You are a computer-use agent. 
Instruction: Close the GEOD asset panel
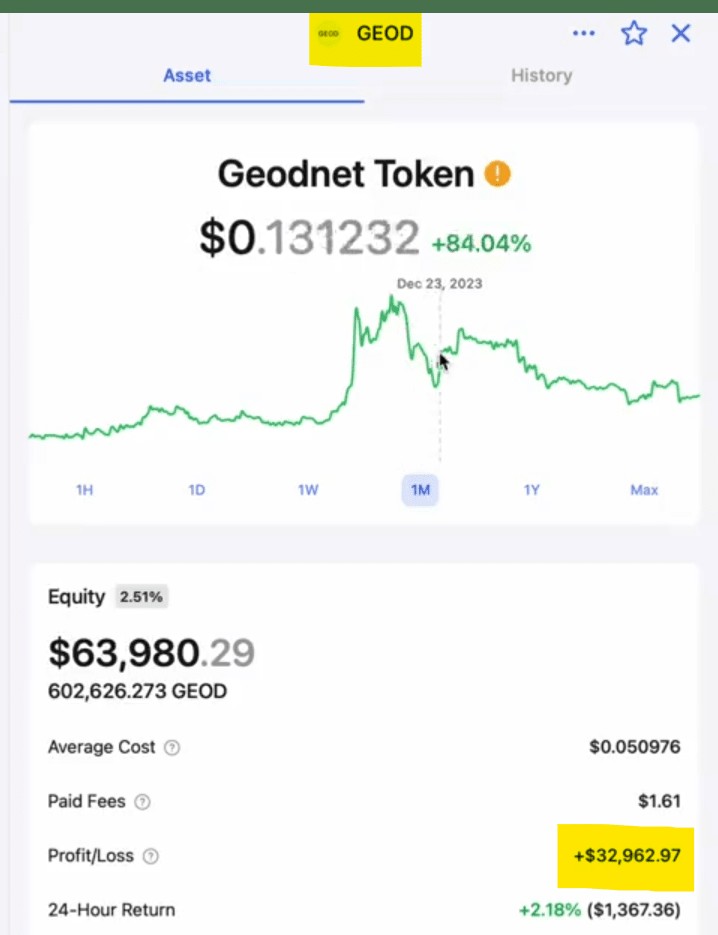coord(681,34)
